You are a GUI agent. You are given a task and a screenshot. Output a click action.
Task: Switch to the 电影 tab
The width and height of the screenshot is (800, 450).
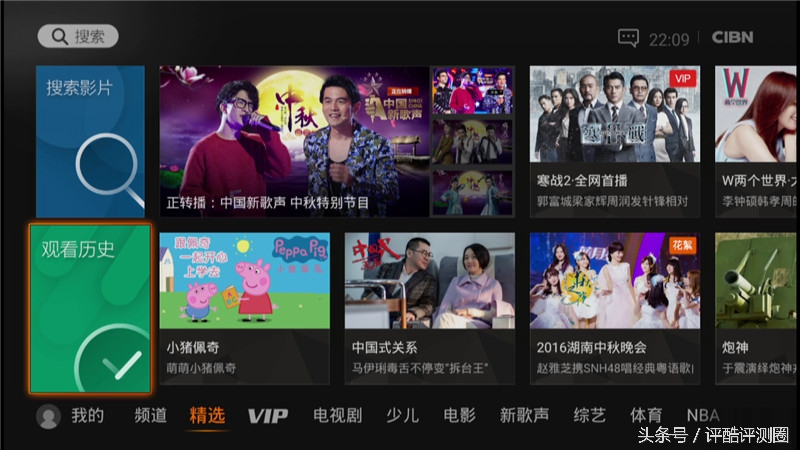[459, 416]
